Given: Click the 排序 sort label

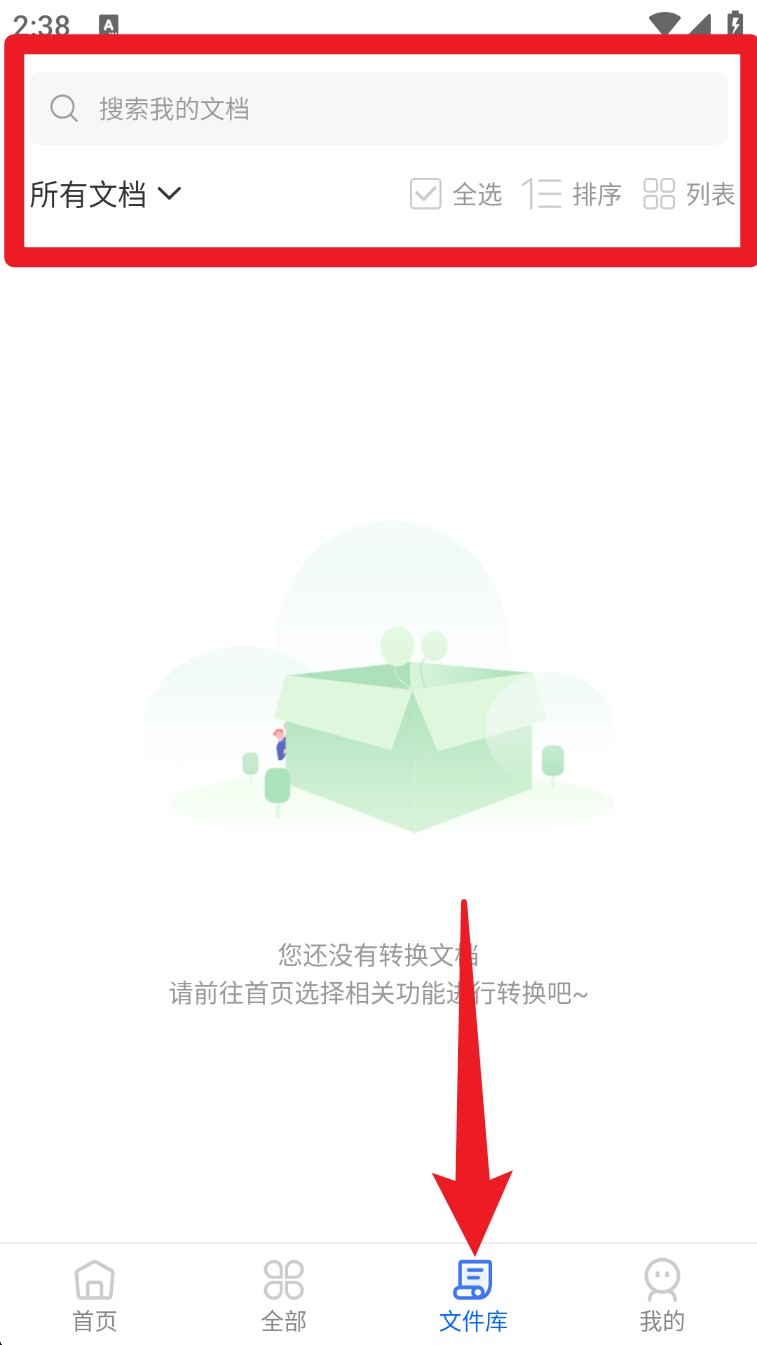Looking at the screenshot, I should tap(596, 195).
